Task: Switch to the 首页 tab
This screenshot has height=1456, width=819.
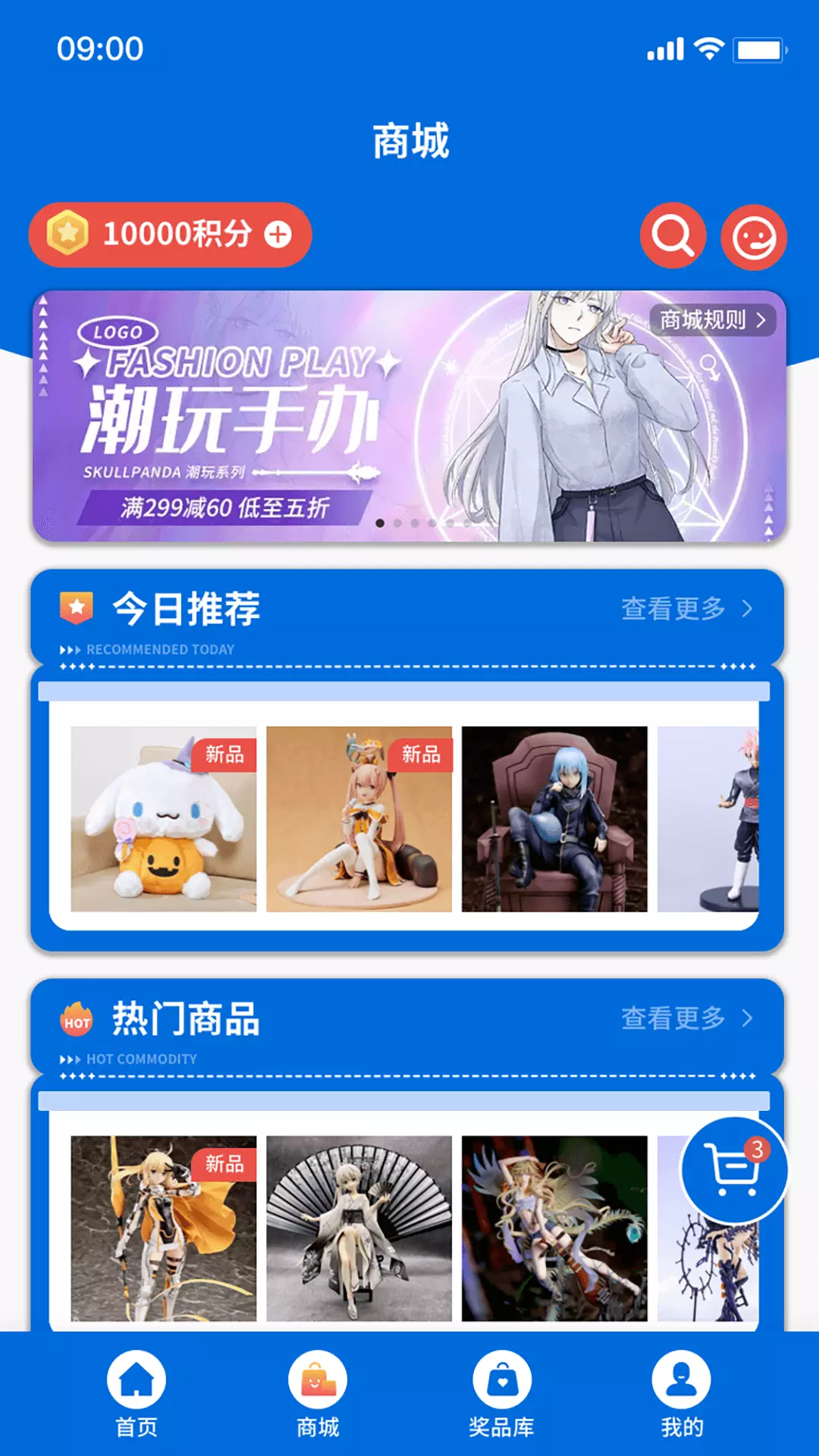Action: point(136,1395)
